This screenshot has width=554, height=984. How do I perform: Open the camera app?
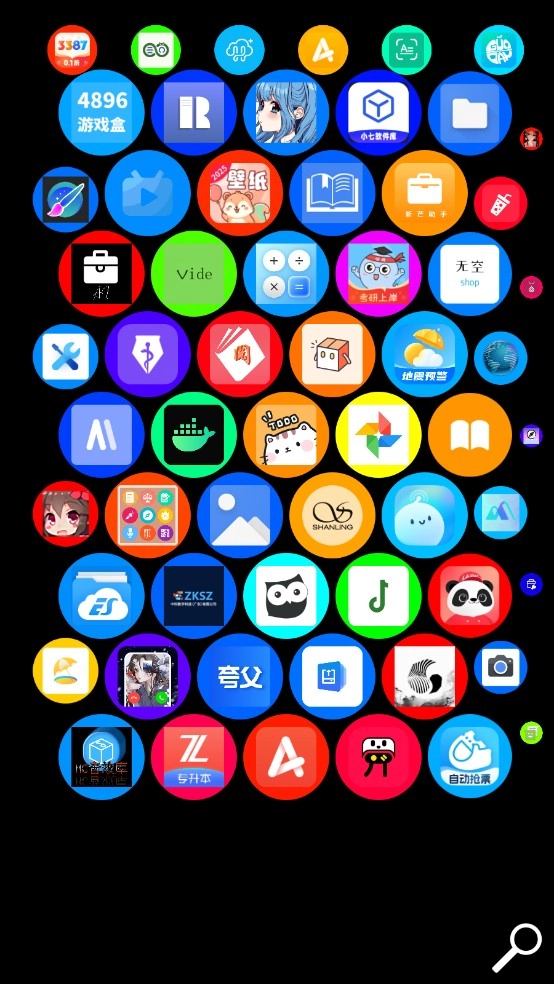tap(501, 667)
